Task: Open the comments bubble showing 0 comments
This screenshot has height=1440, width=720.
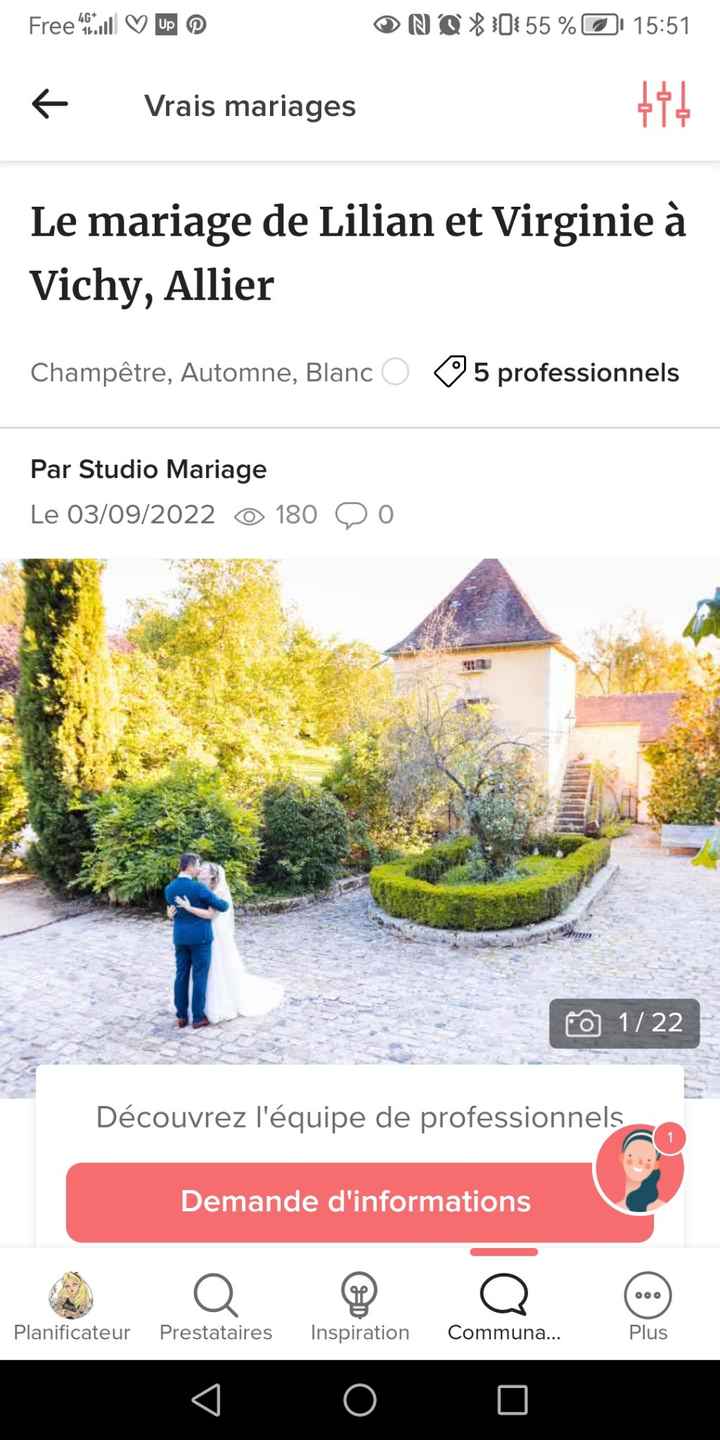Action: (351, 514)
